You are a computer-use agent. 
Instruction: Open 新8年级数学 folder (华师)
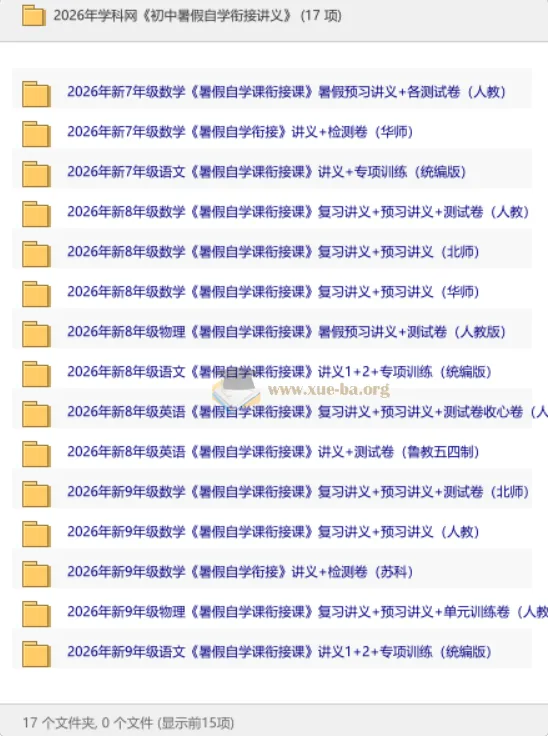pyautogui.click(x=273, y=291)
